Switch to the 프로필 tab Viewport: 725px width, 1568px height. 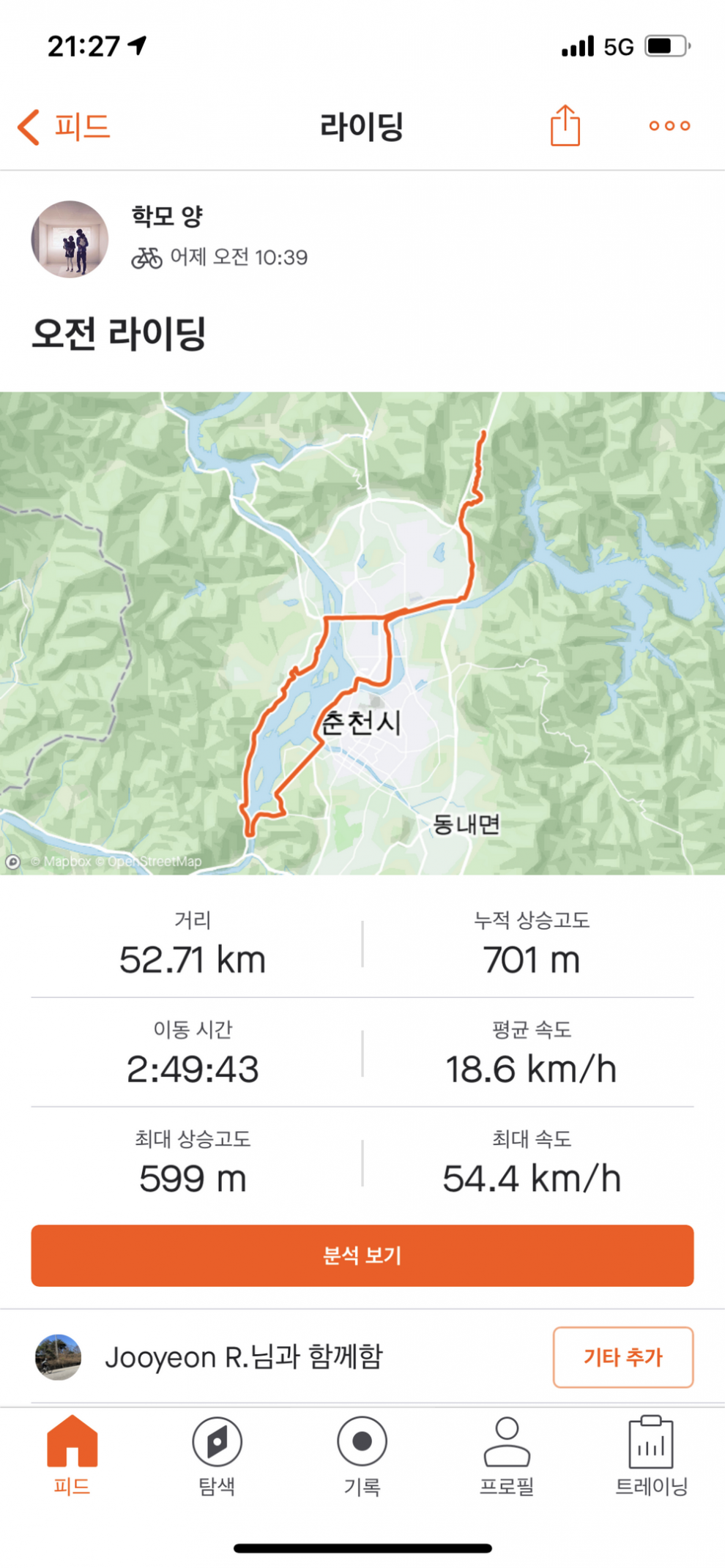click(x=507, y=1455)
